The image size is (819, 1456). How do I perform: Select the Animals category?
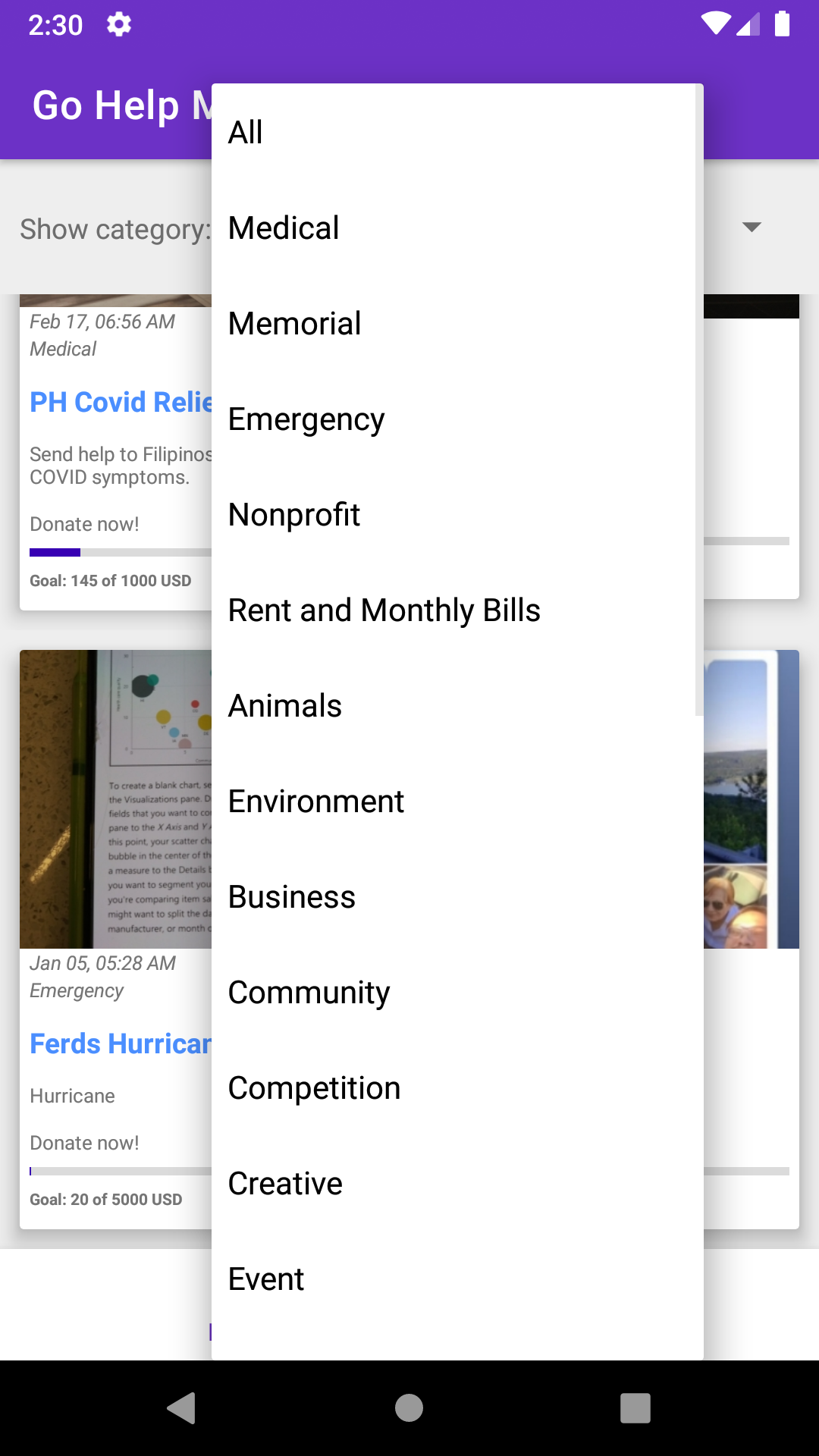[457, 705]
